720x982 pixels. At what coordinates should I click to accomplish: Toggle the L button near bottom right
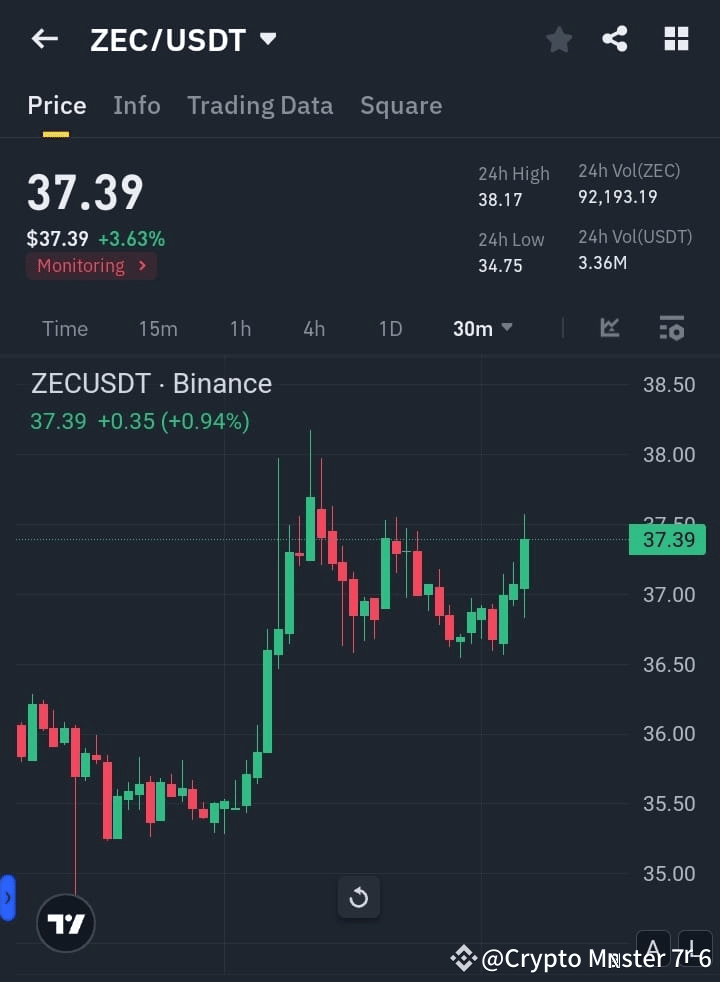(695, 948)
